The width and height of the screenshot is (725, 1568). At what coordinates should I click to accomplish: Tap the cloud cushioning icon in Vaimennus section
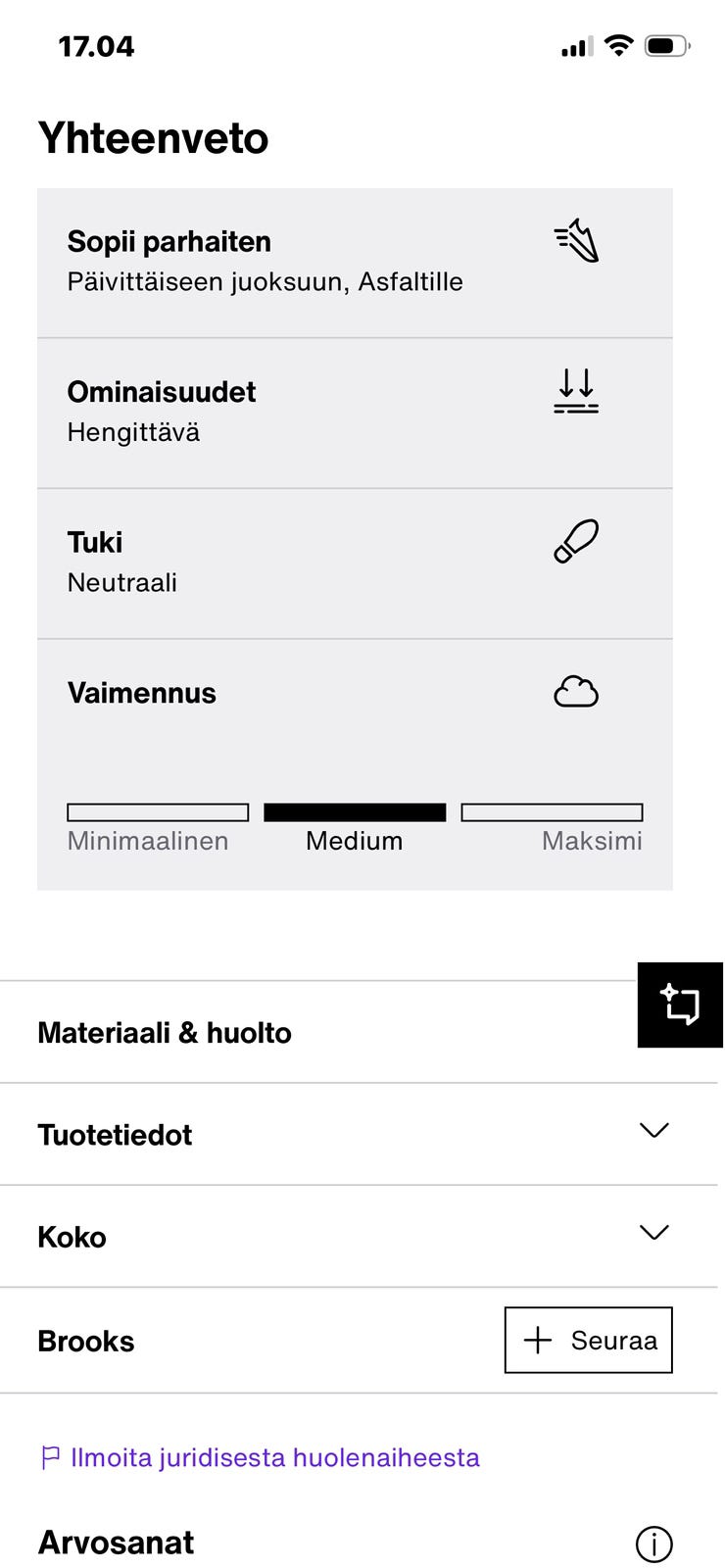577,692
